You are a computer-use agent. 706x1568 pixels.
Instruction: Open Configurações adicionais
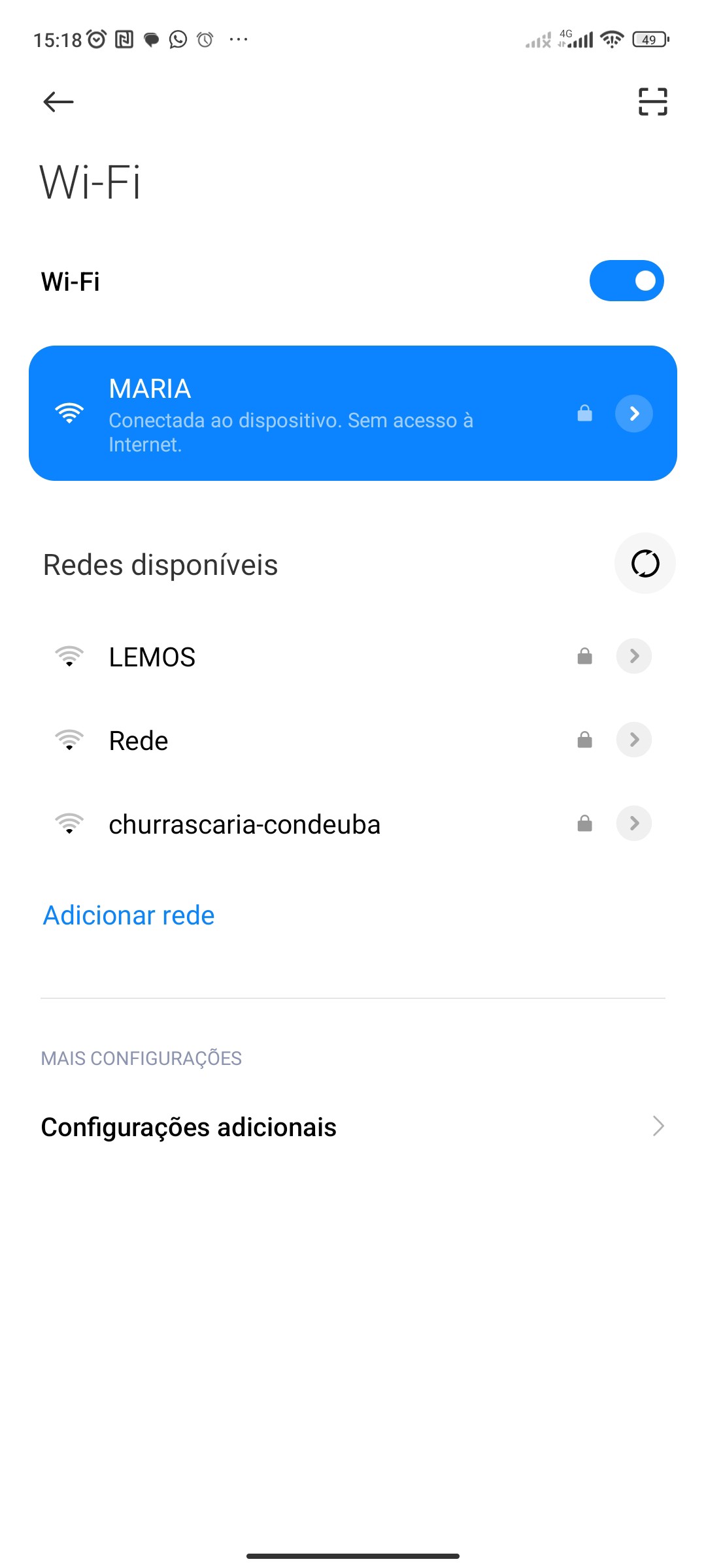point(353,1127)
